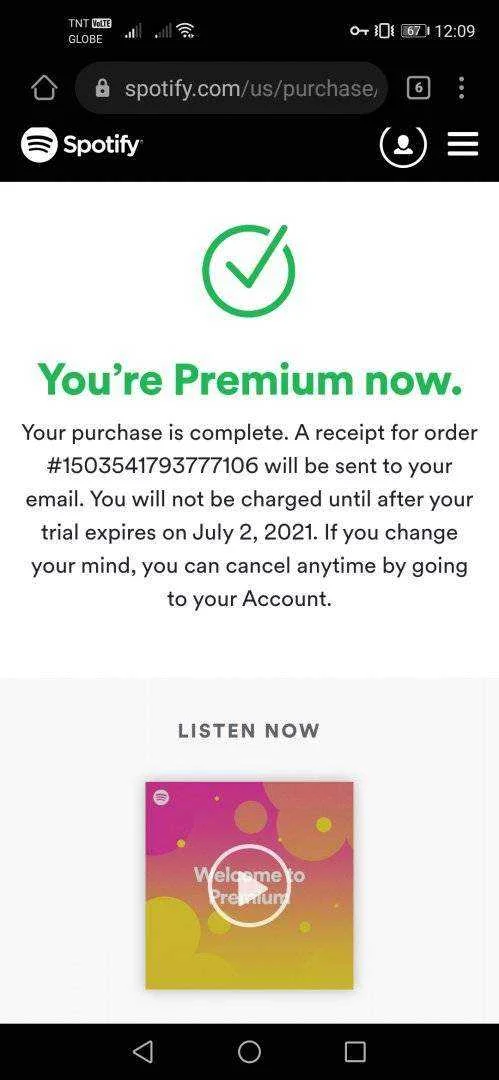
Task: Open the browser tab switcher
Action: pos(419,88)
